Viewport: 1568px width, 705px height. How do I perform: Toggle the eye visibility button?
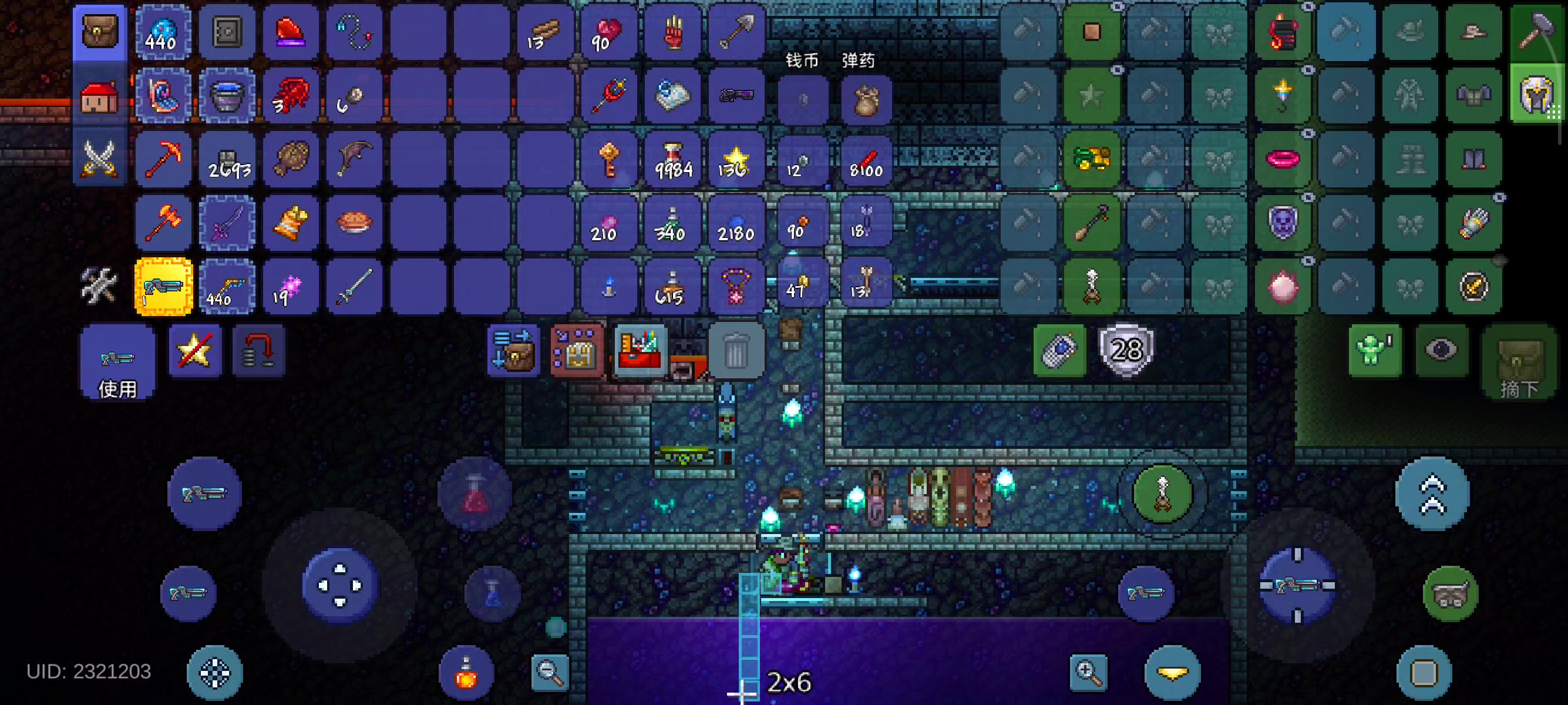[1440, 350]
